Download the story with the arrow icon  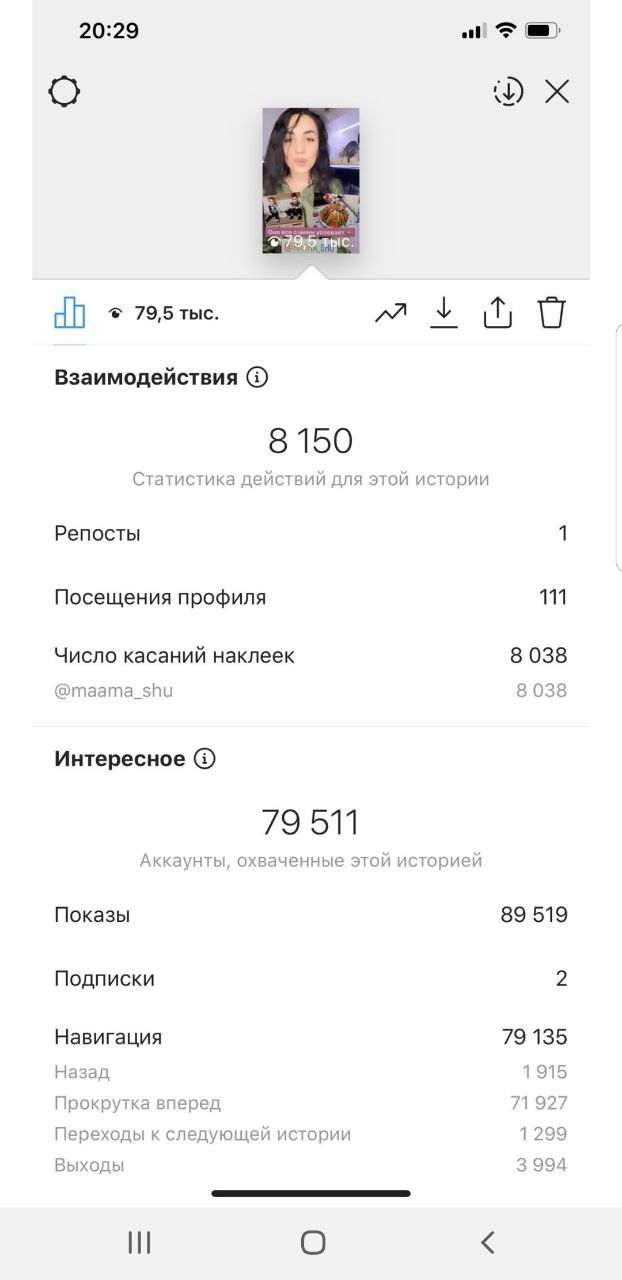point(443,313)
